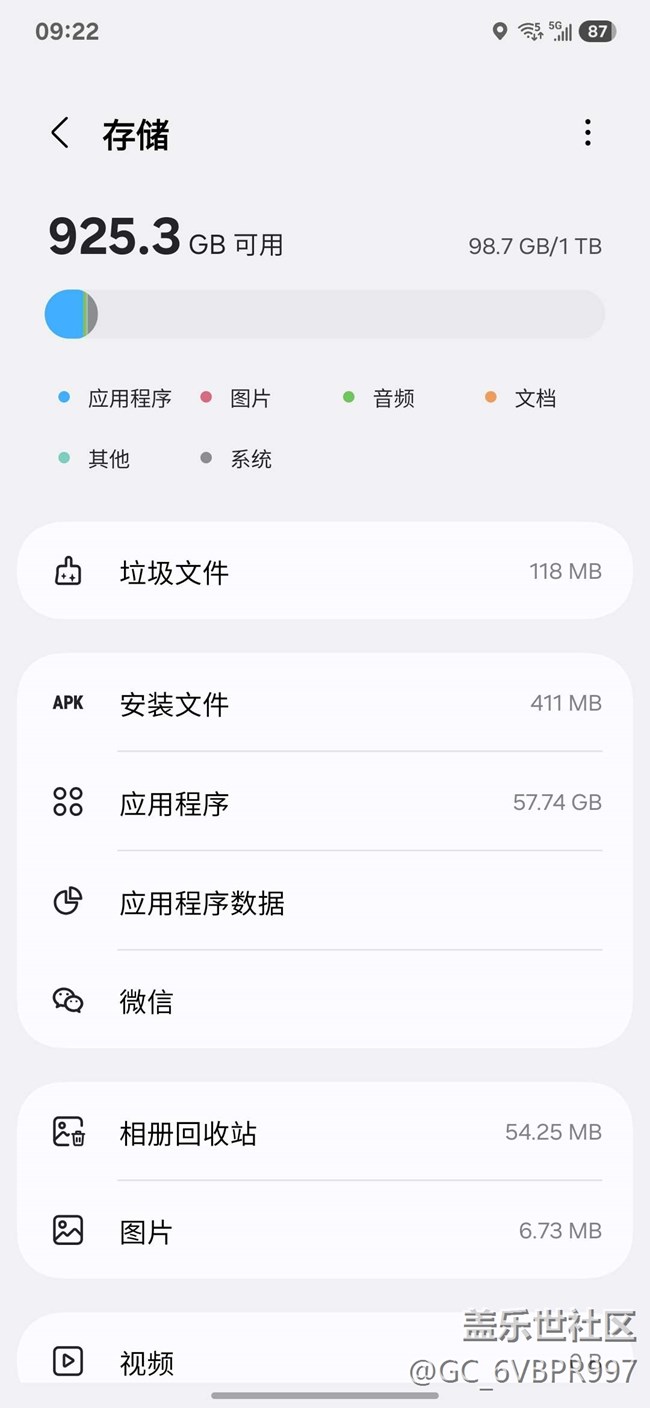Open 垃圾文件 to clean junk
The image size is (650, 1408).
[325, 572]
